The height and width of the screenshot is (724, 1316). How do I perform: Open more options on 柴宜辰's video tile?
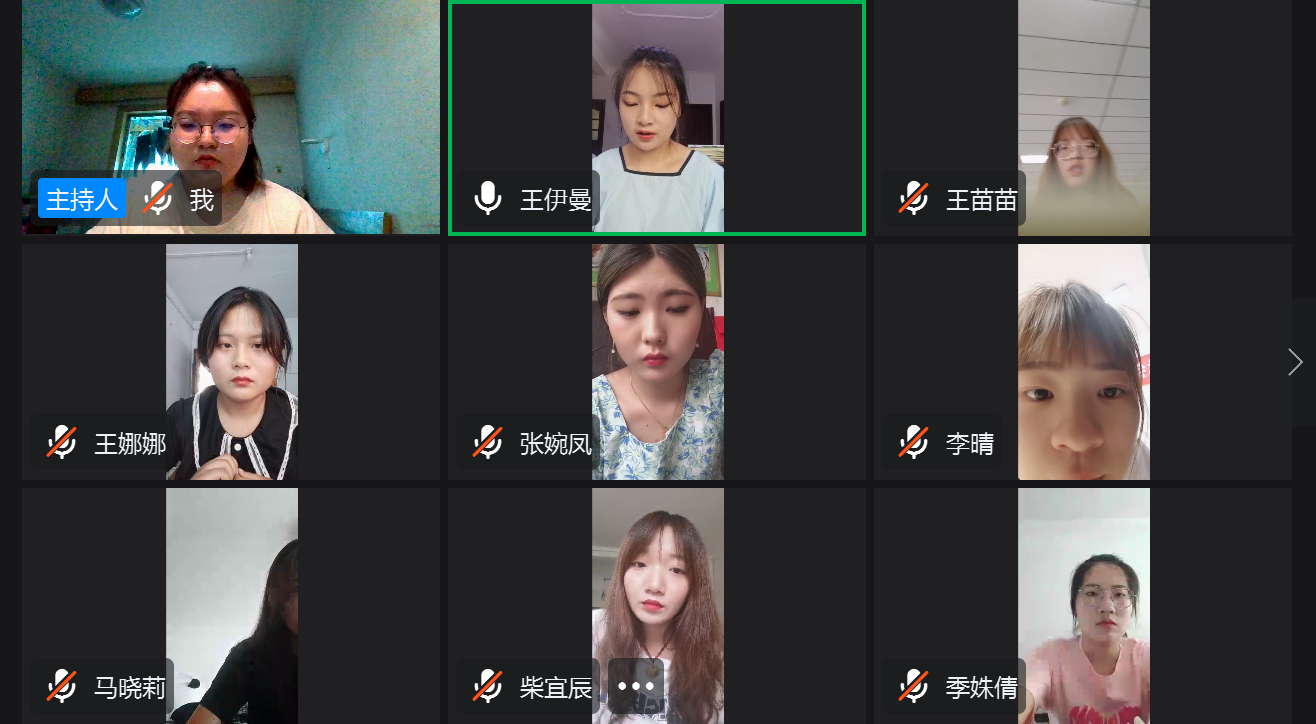(636, 686)
